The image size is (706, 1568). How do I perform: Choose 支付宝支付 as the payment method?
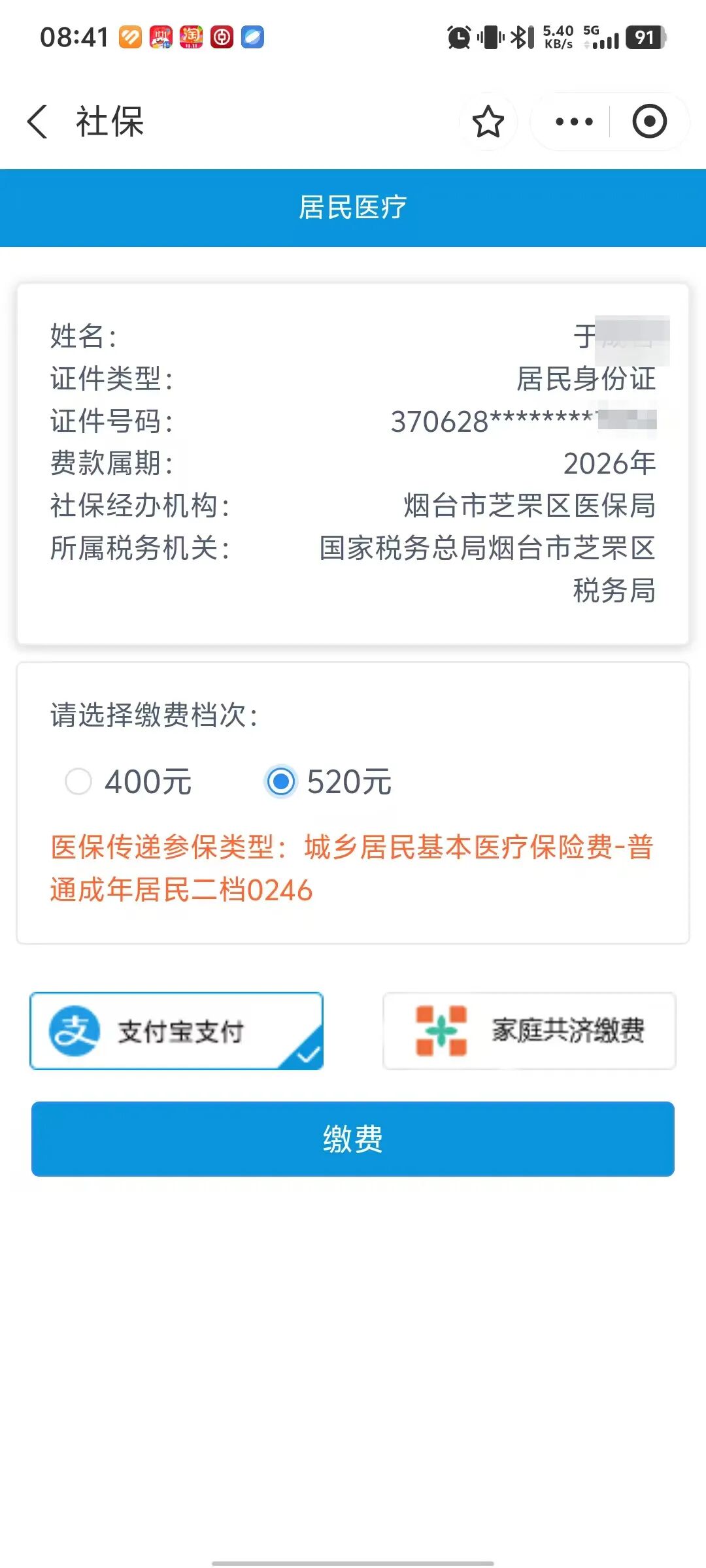[176, 1031]
